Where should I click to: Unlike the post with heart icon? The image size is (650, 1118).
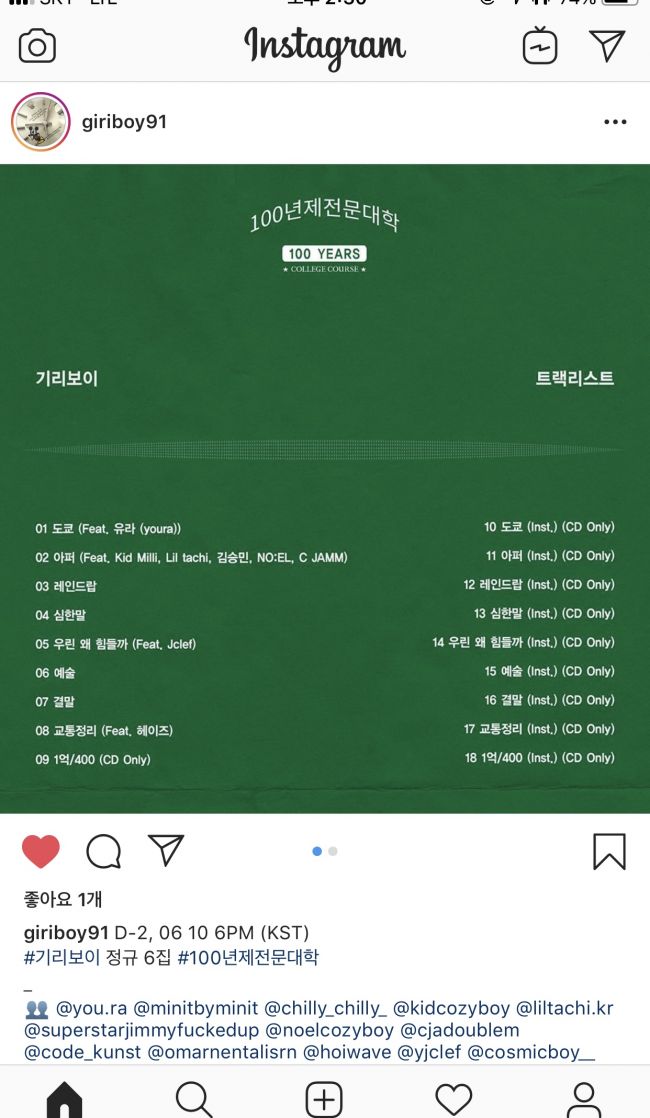click(x=41, y=851)
